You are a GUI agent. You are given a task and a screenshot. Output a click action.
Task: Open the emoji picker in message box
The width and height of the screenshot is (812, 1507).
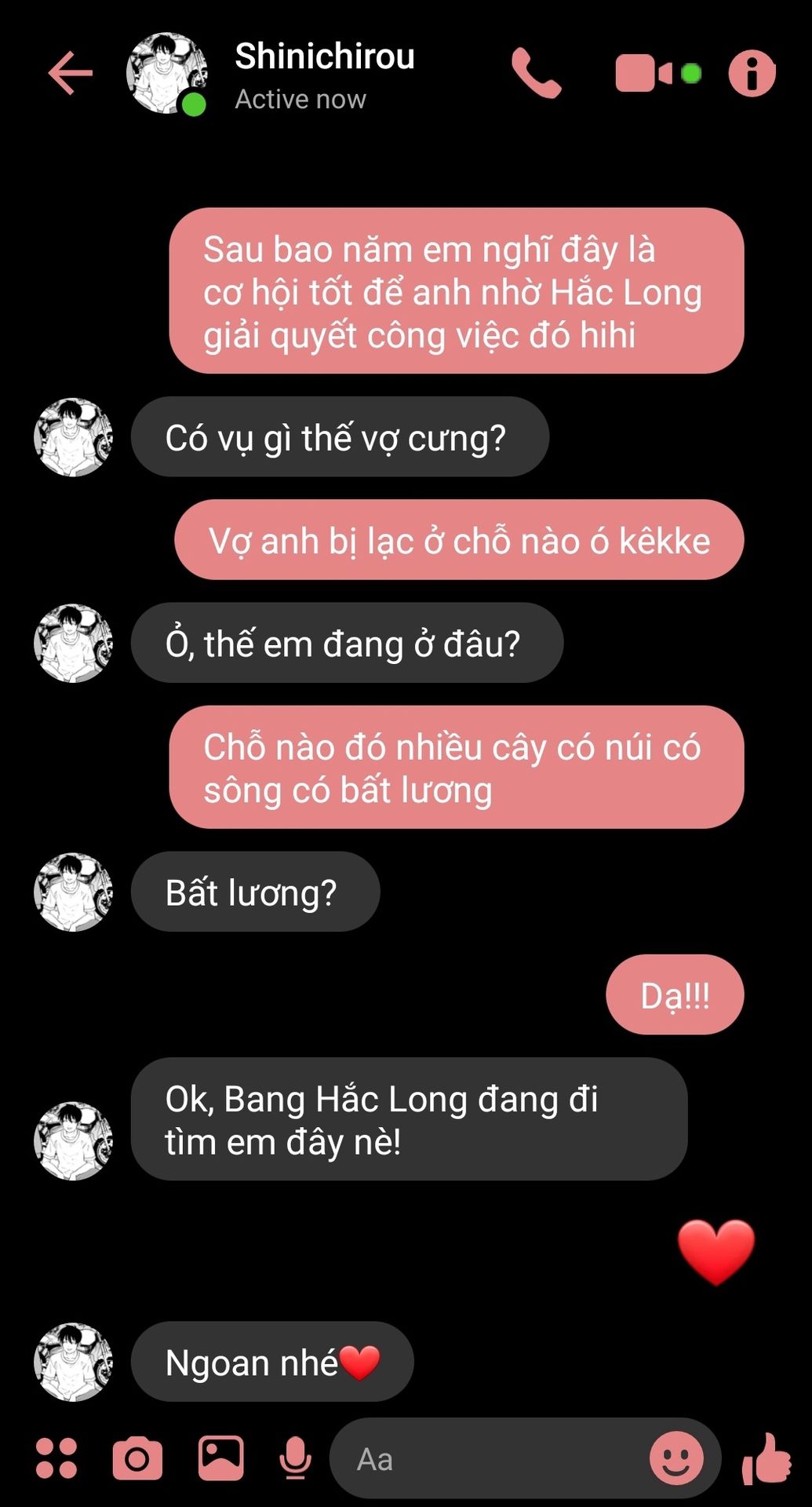tap(676, 1458)
